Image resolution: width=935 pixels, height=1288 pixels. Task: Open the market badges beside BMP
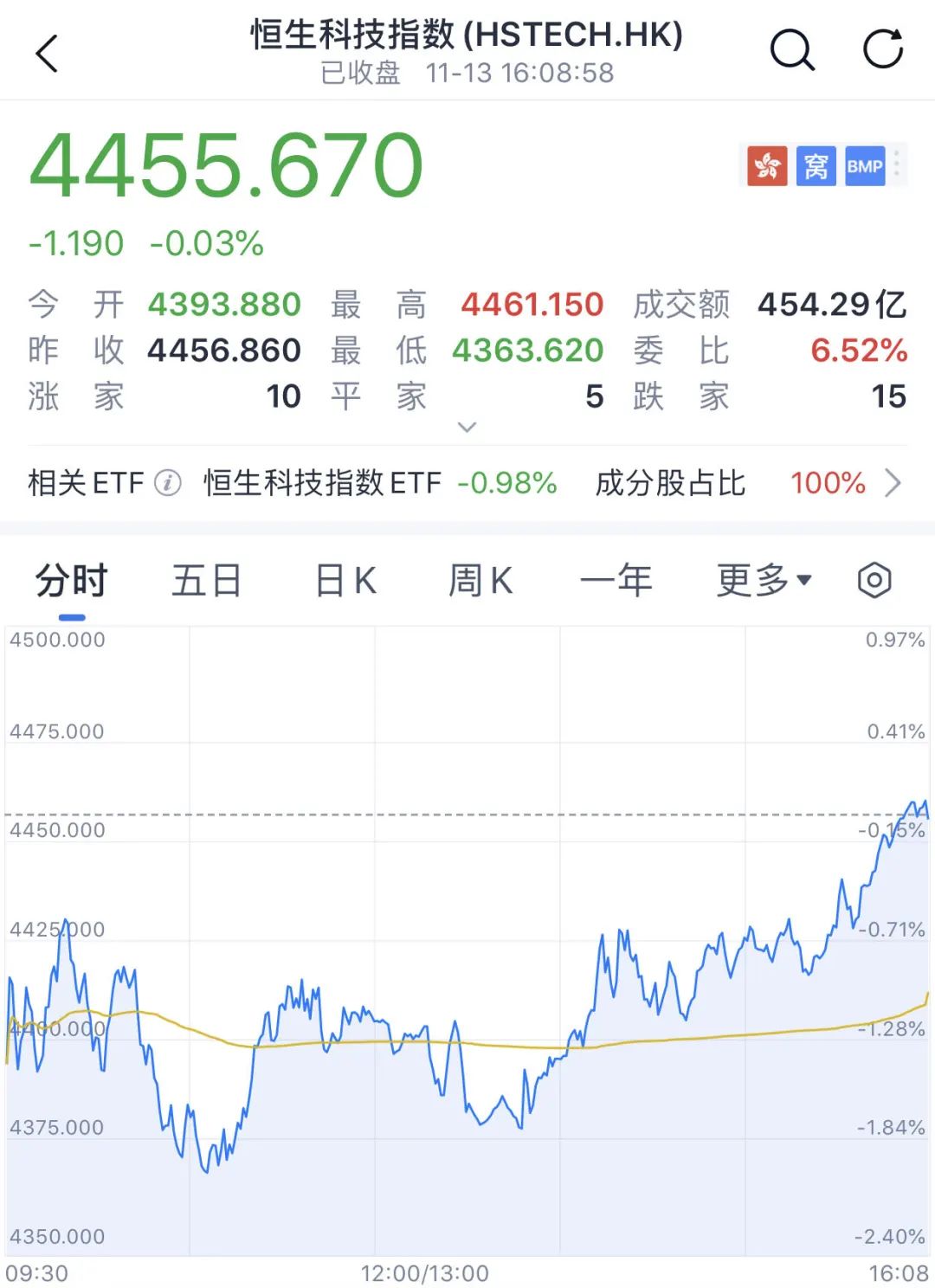(x=897, y=164)
